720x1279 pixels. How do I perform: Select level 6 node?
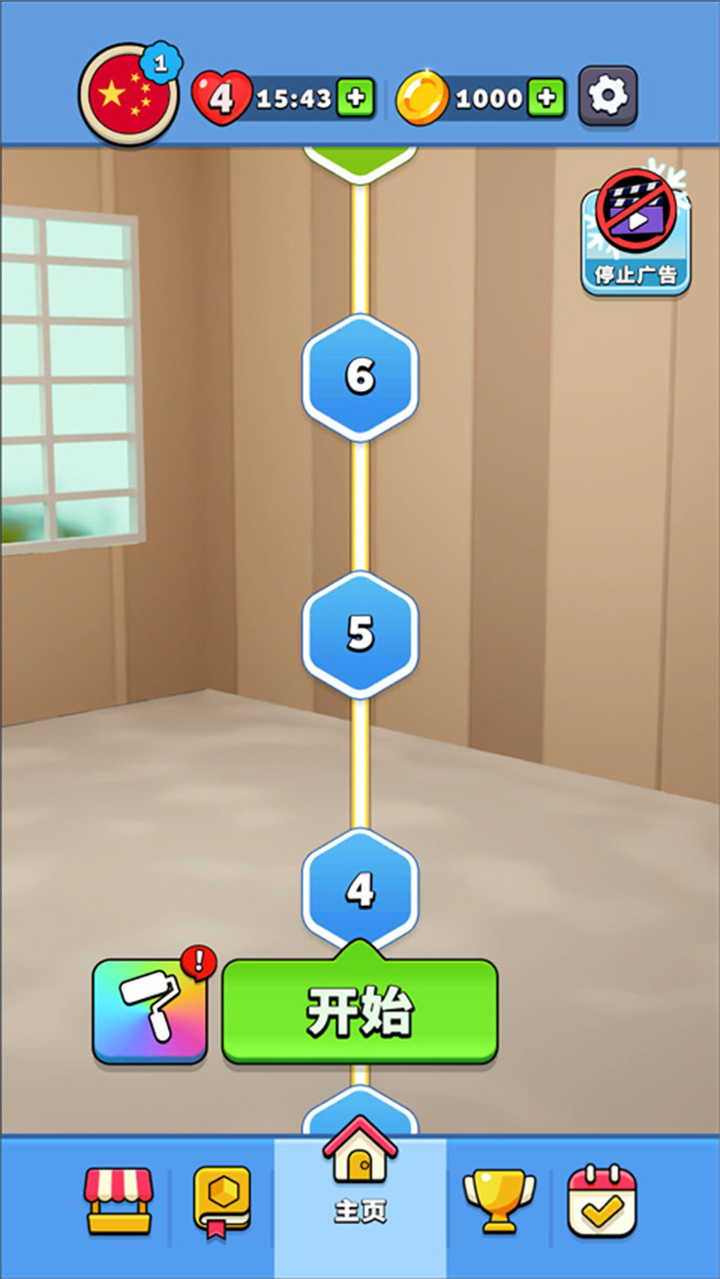360,376
